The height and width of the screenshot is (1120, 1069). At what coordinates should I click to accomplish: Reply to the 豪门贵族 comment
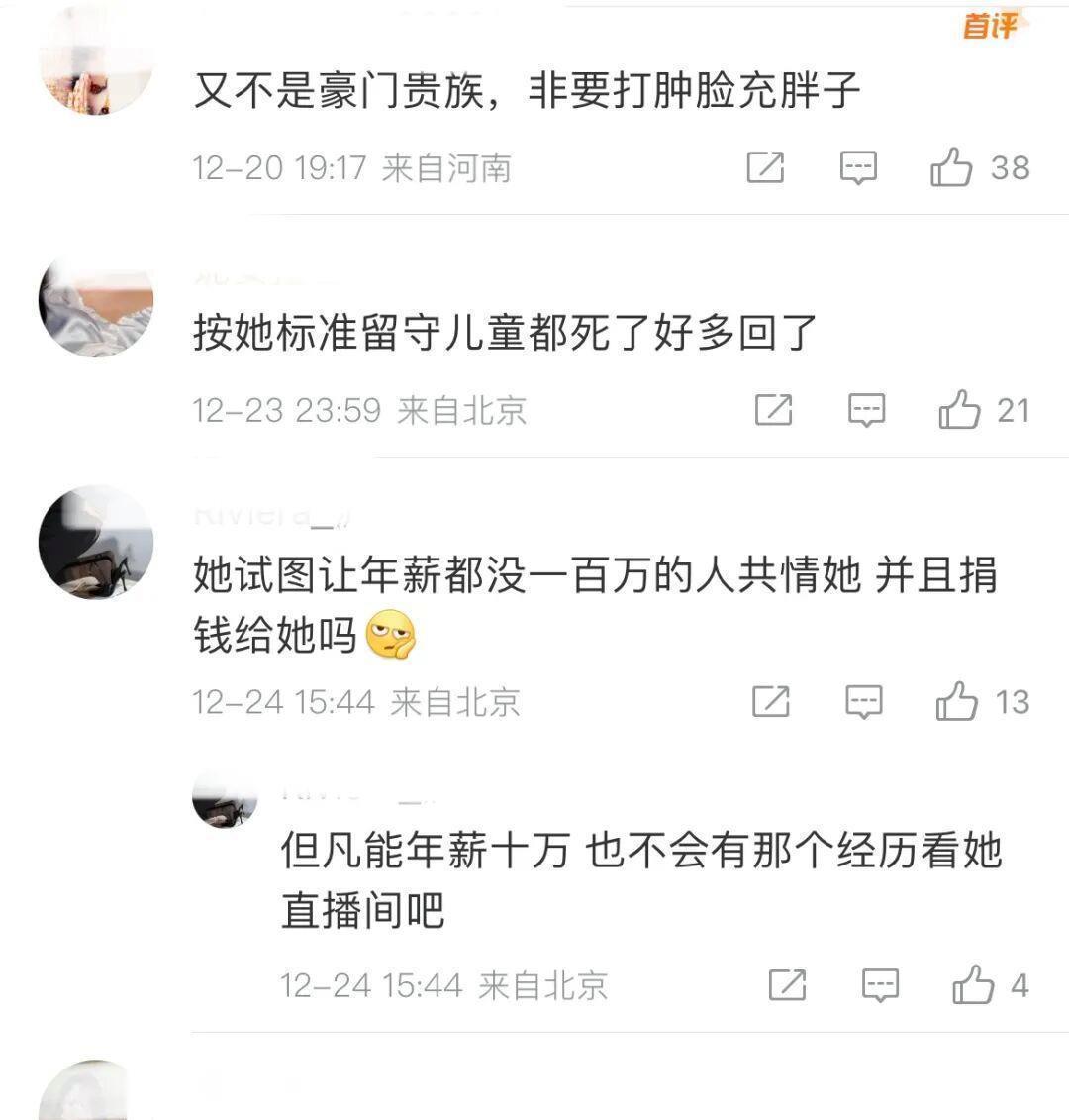click(x=858, y=167)
